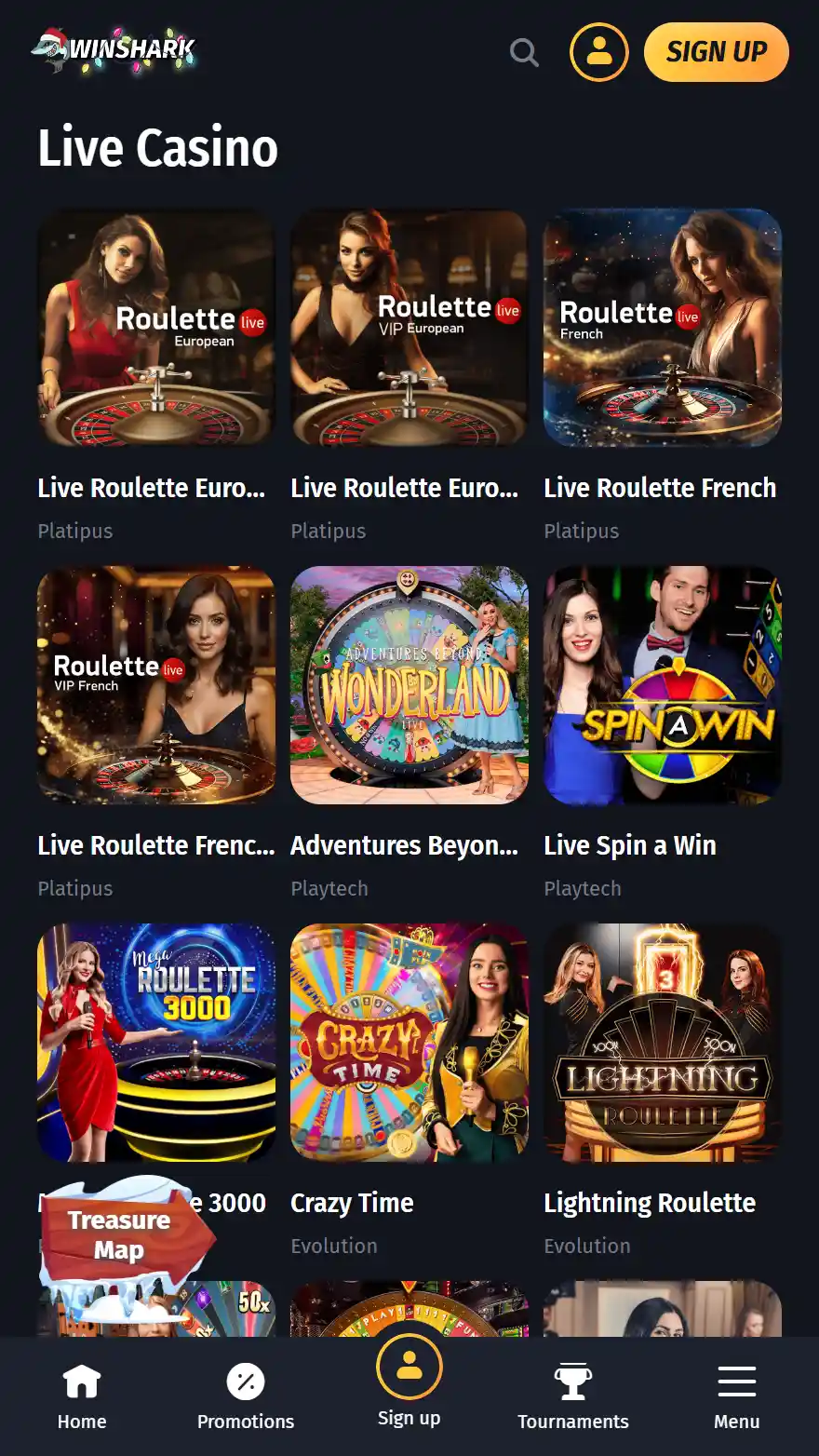Open the Live Roulette European game

[x=155, y=327]
